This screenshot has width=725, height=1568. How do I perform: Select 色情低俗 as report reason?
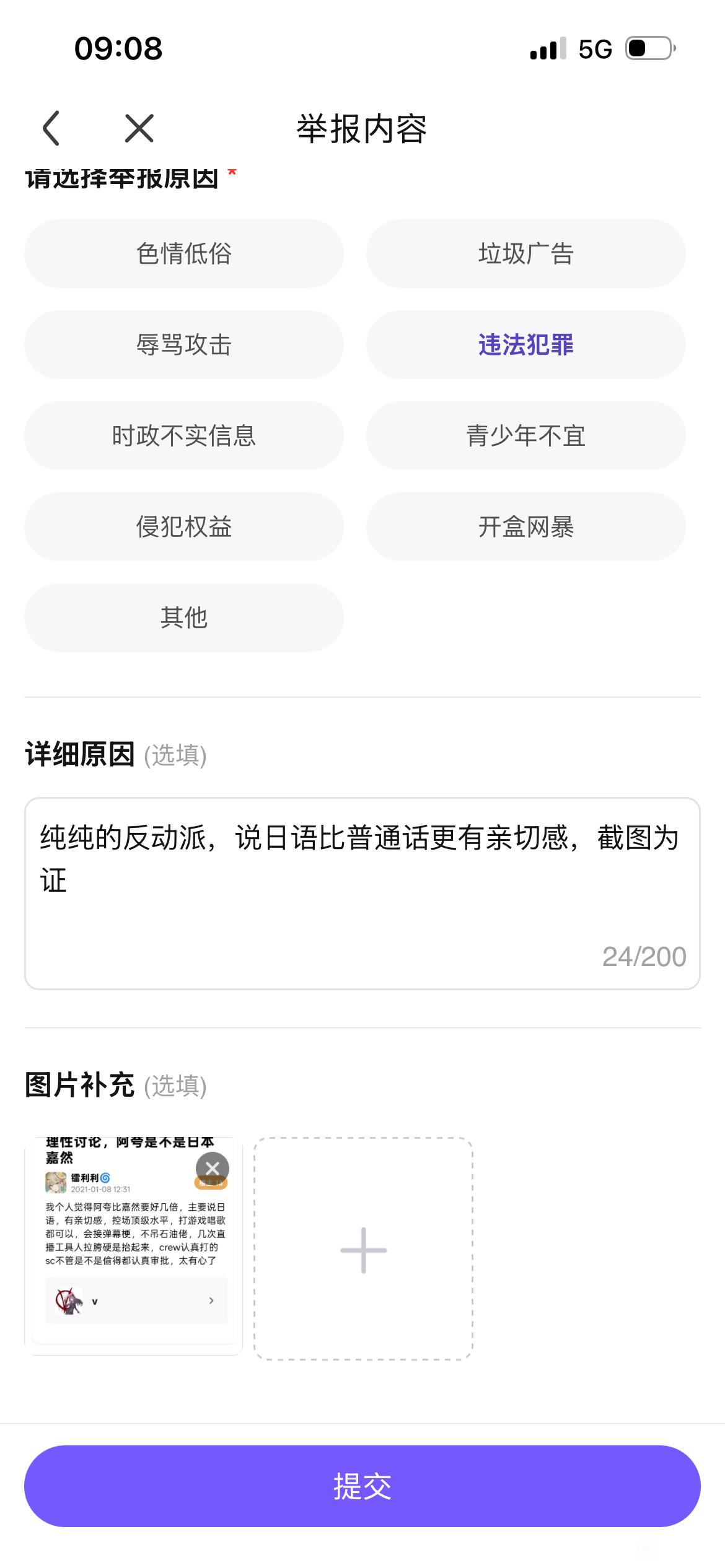tap(183, 253)
